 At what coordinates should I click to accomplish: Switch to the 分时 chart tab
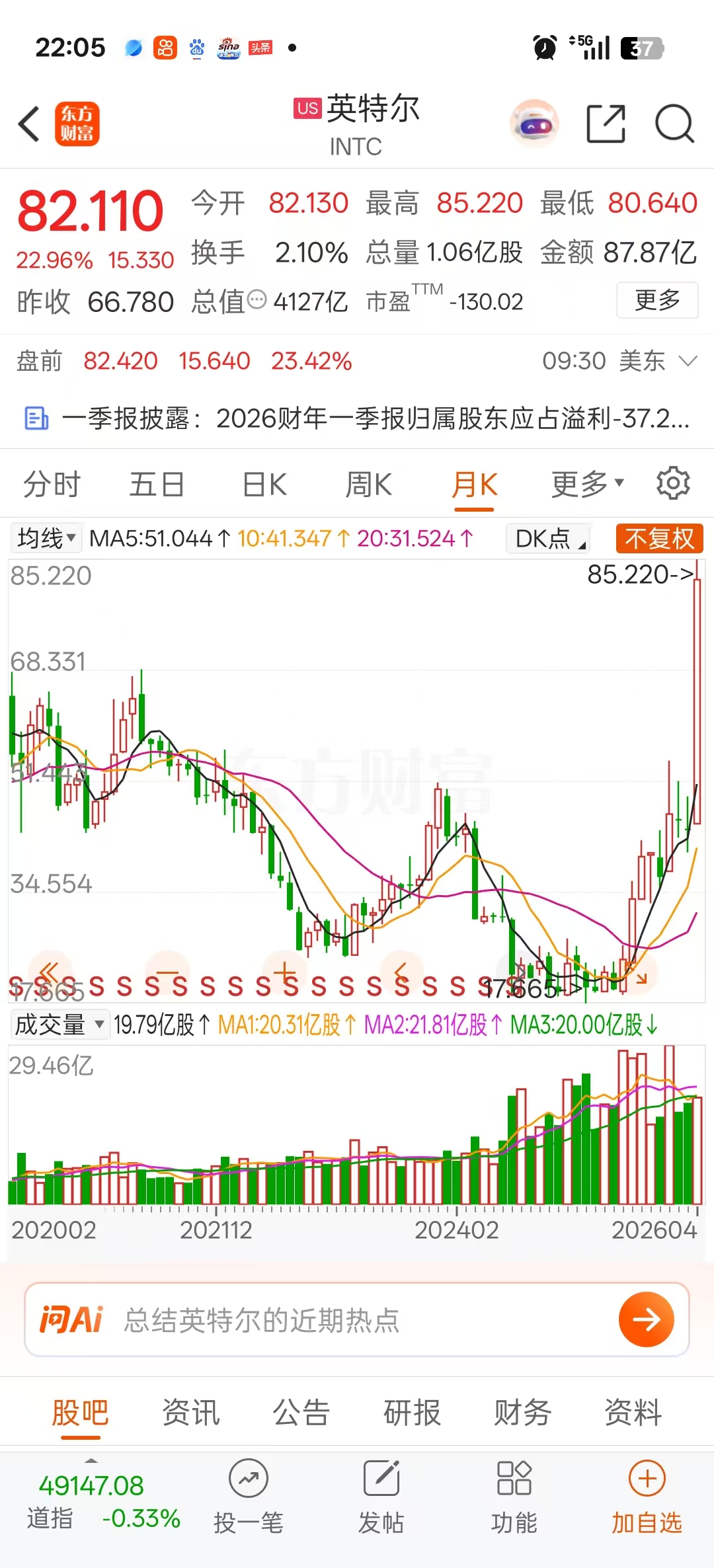pos(52,485)
